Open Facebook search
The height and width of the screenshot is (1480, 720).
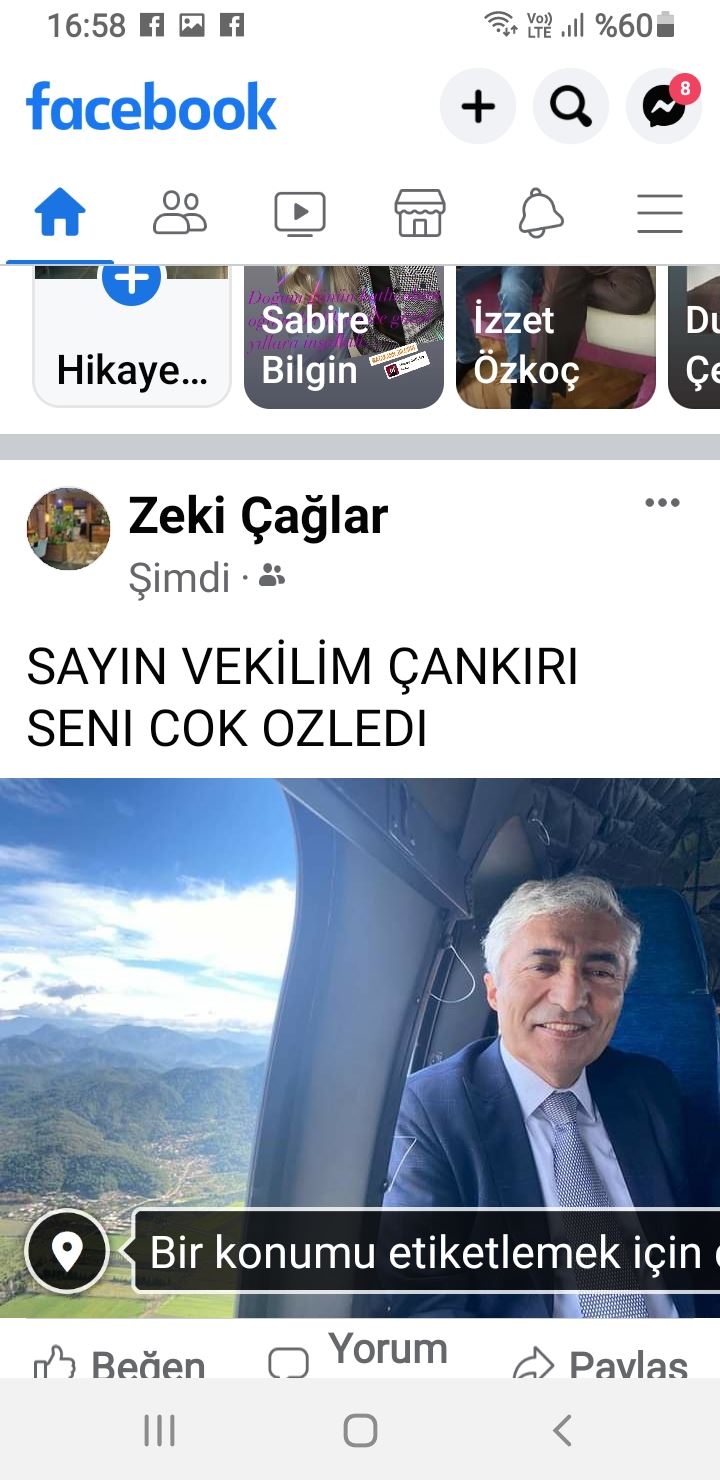tap(570, 106)
